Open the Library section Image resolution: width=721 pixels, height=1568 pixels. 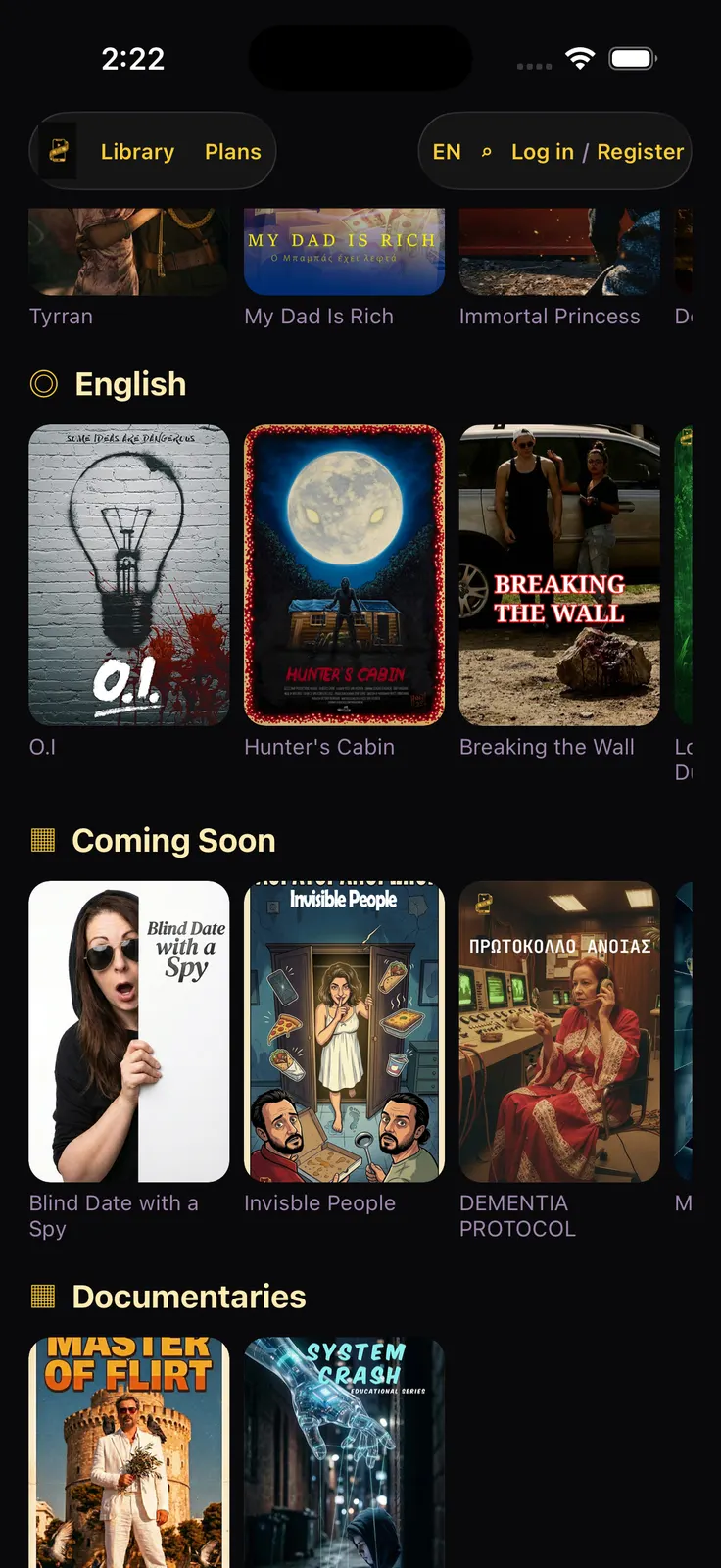[137, 152]
